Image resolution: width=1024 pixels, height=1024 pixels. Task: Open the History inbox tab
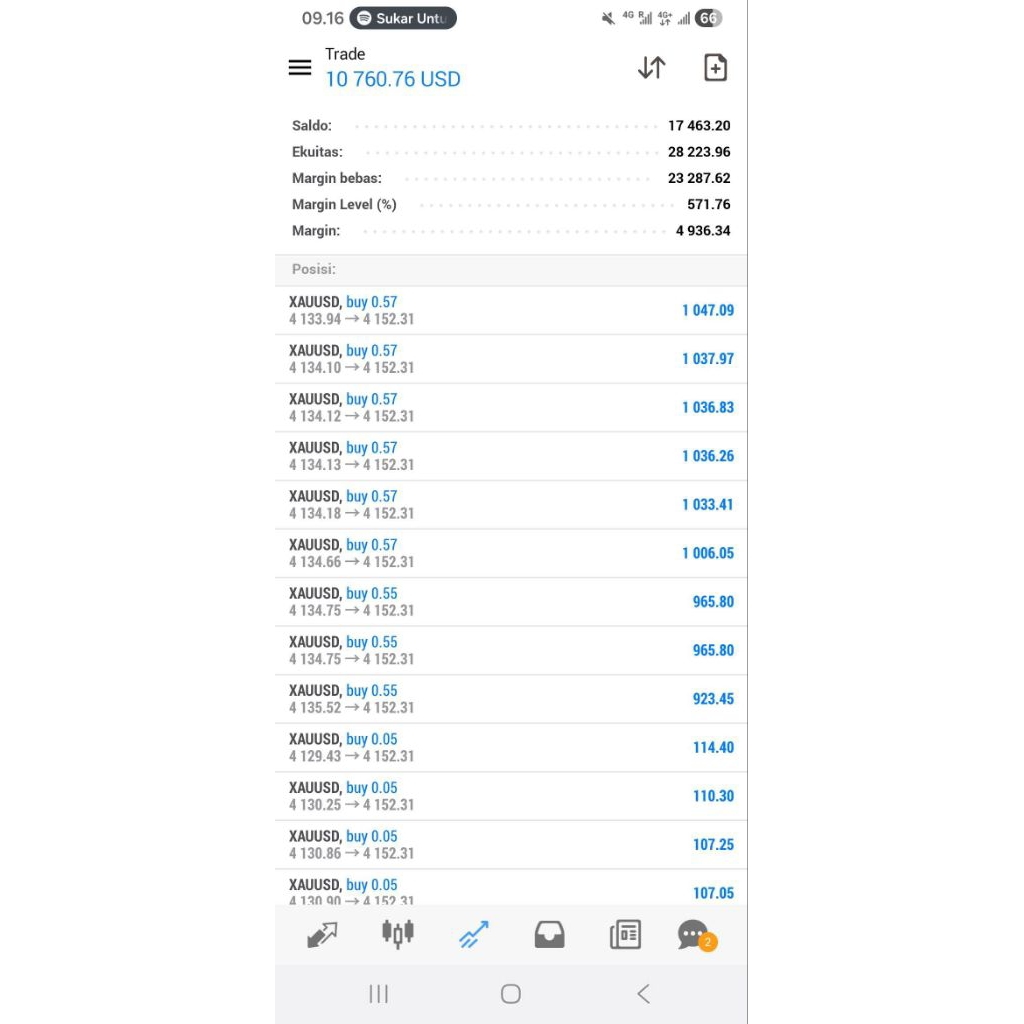[x=549, y=935]
